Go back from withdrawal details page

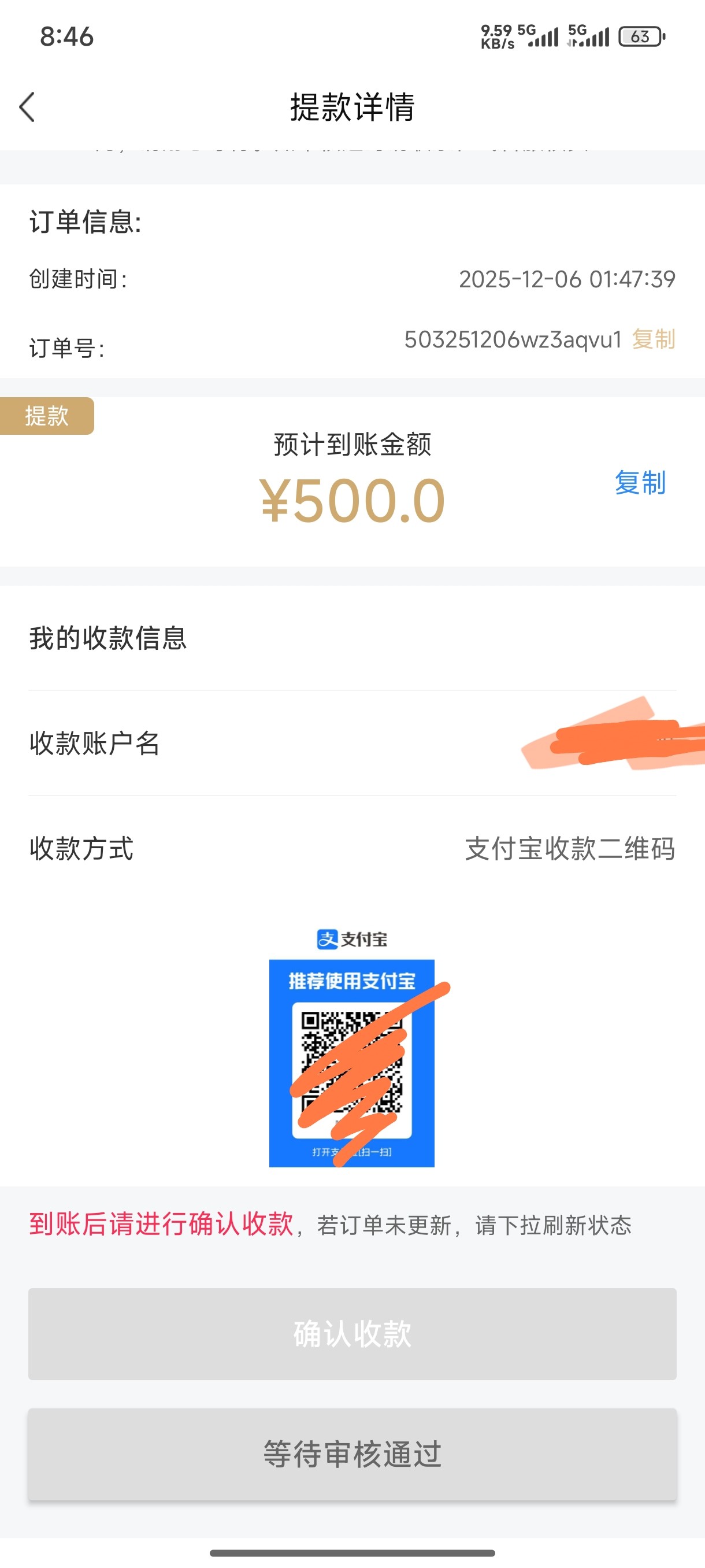[x=27, y=107]
